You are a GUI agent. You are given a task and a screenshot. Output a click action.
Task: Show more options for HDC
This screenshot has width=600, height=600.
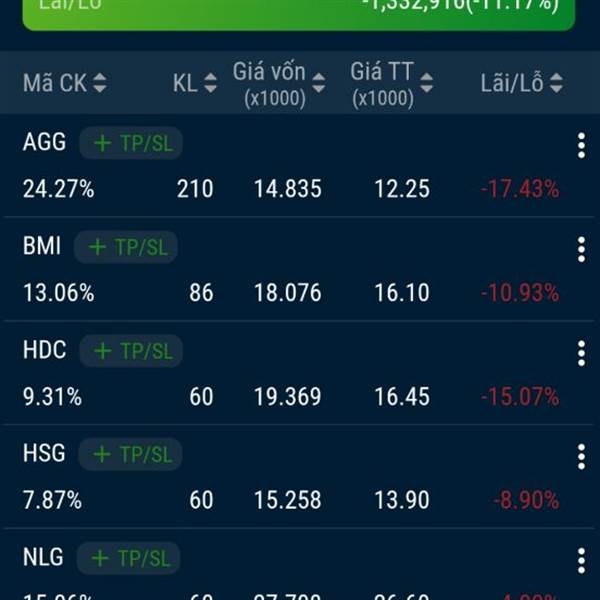(x=581, y=353)
